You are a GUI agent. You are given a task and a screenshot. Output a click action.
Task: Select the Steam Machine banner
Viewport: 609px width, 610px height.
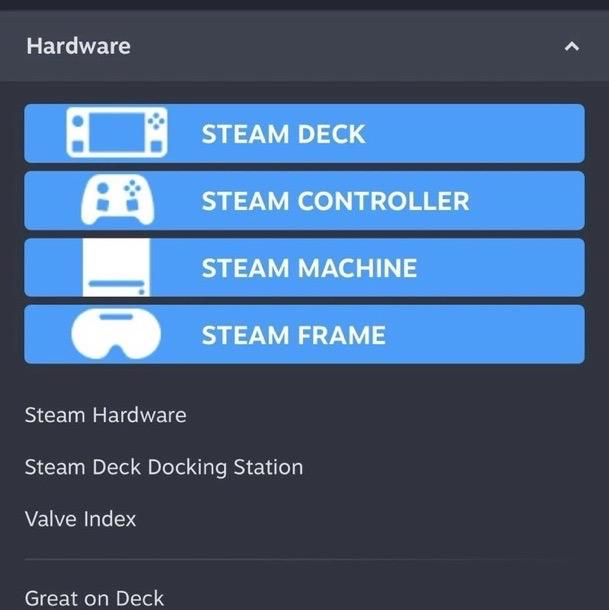coord(304,268)
